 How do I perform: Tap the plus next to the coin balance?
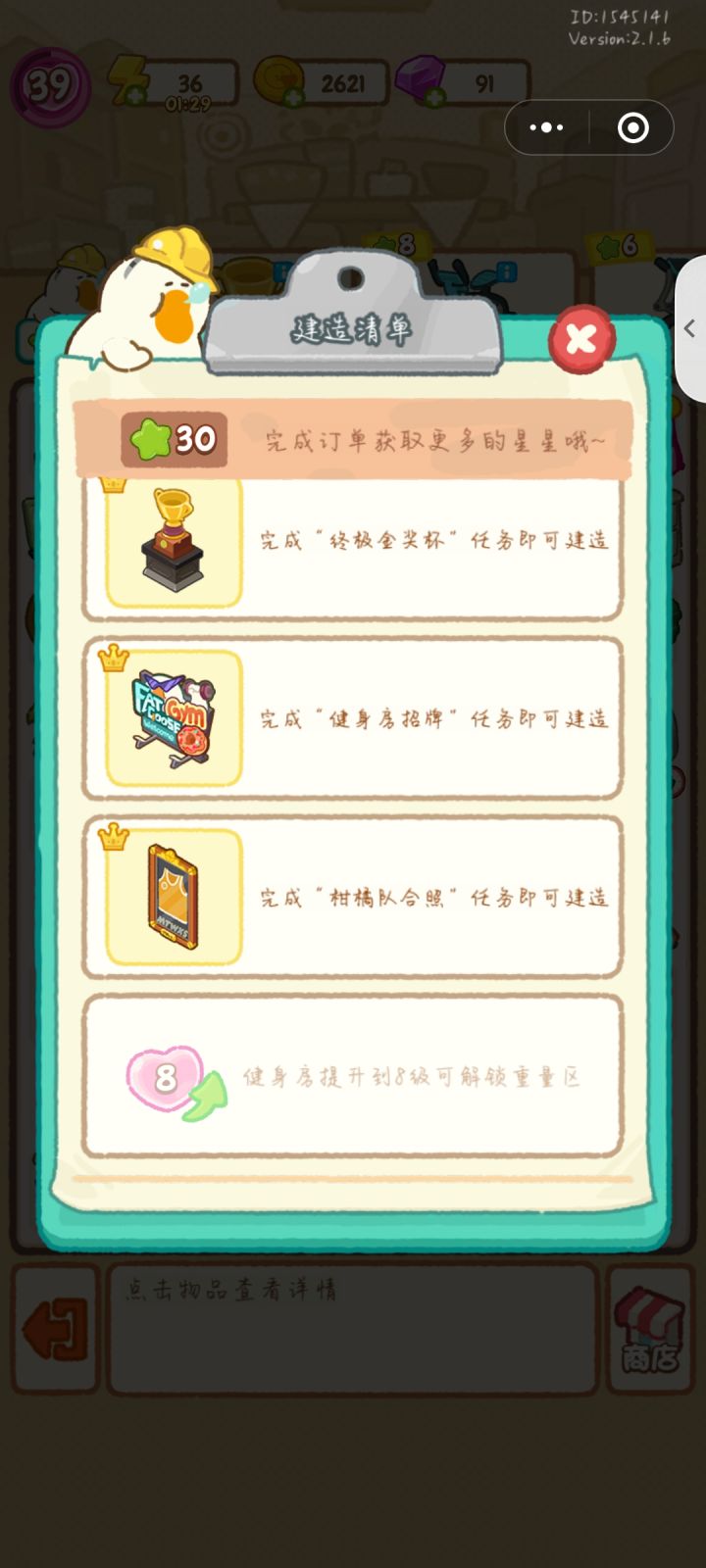(x=294, y=99)
